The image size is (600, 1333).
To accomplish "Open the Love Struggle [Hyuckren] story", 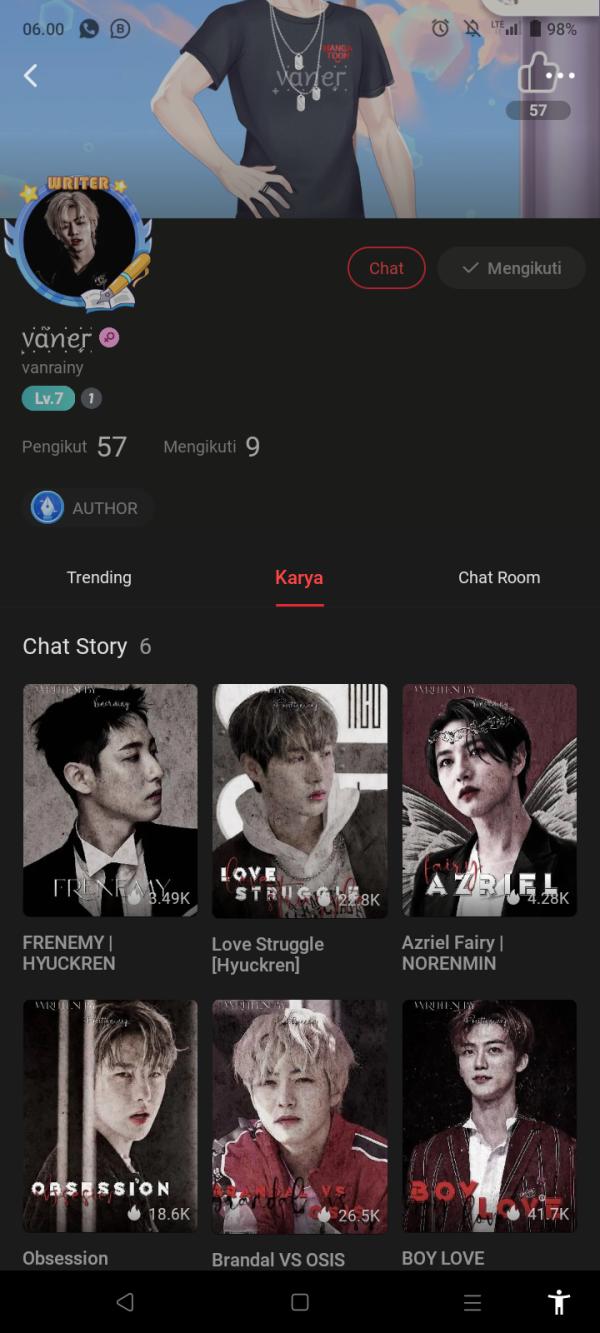I will [299, 800].
